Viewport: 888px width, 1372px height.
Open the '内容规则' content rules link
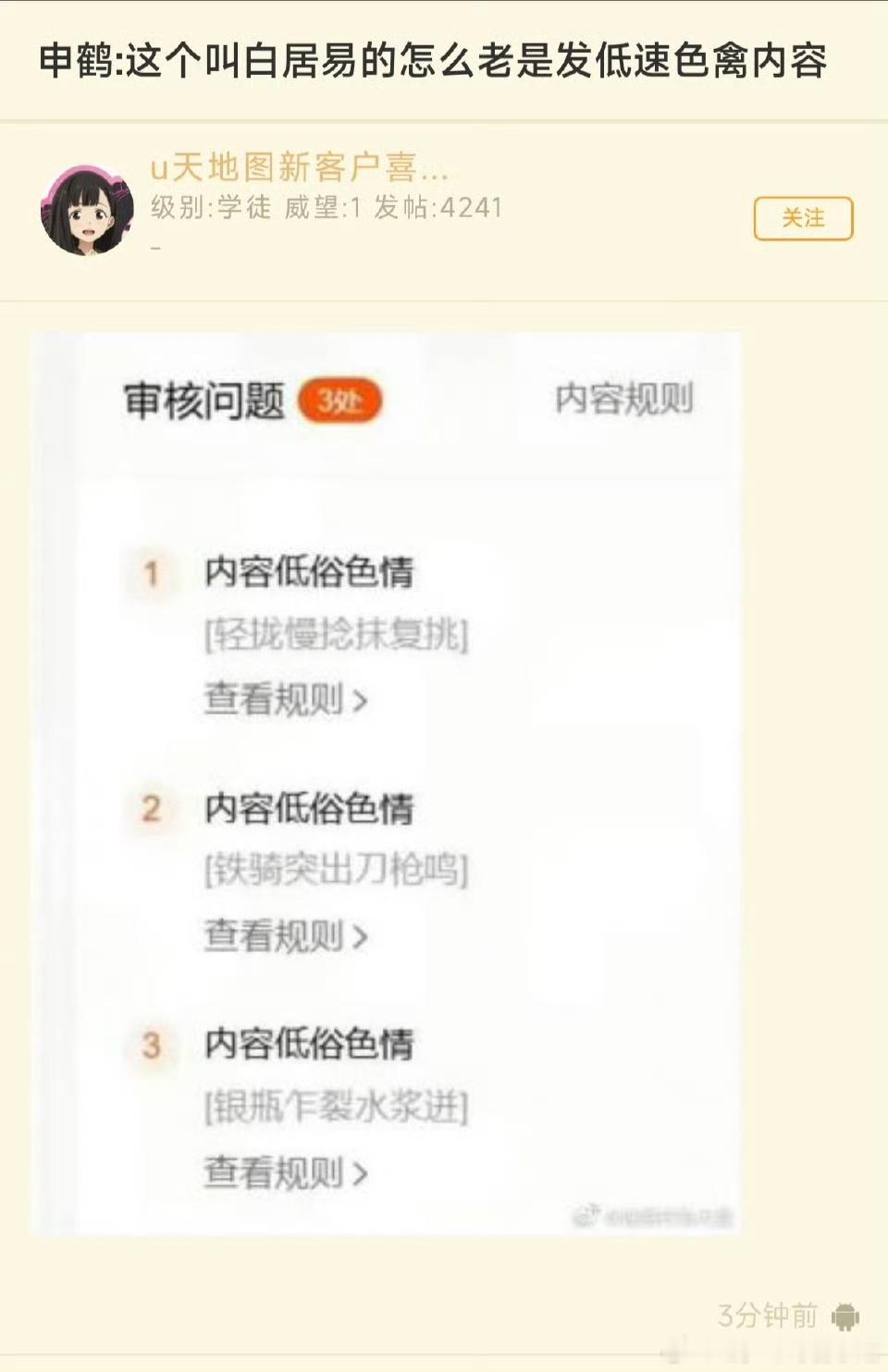(623, 398)
